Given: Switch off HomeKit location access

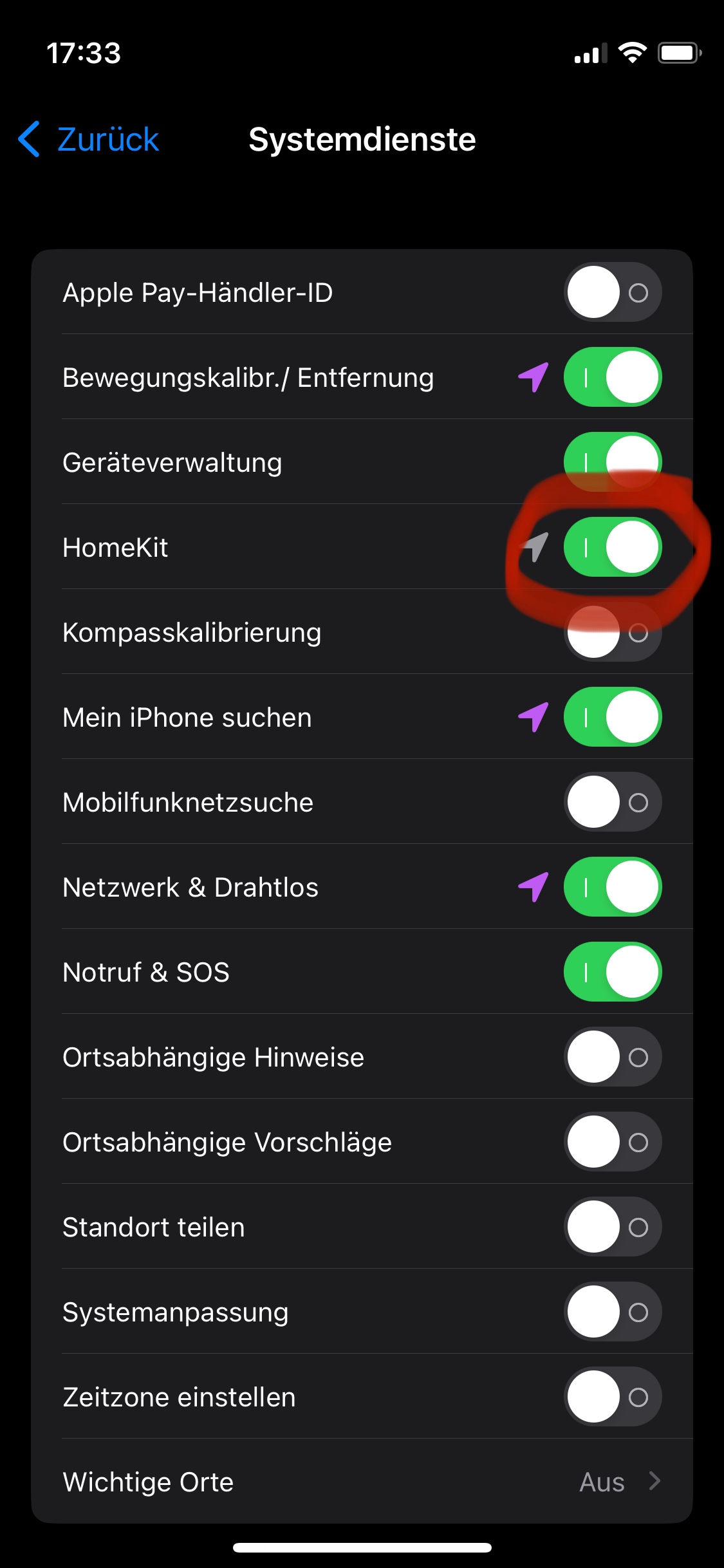Looking at the screenshot, I should pos(612,547).
